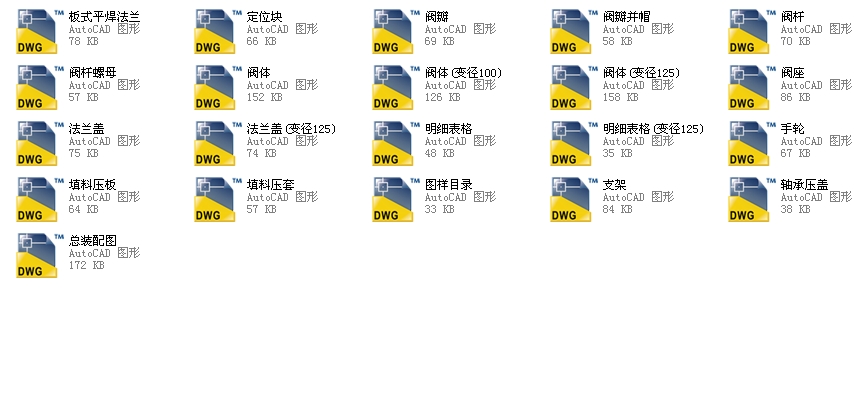Image resolution: width=862 pixels, height=401 pixels.
Task: Open the 阀杆 drawing file
Action: point(751,31)
